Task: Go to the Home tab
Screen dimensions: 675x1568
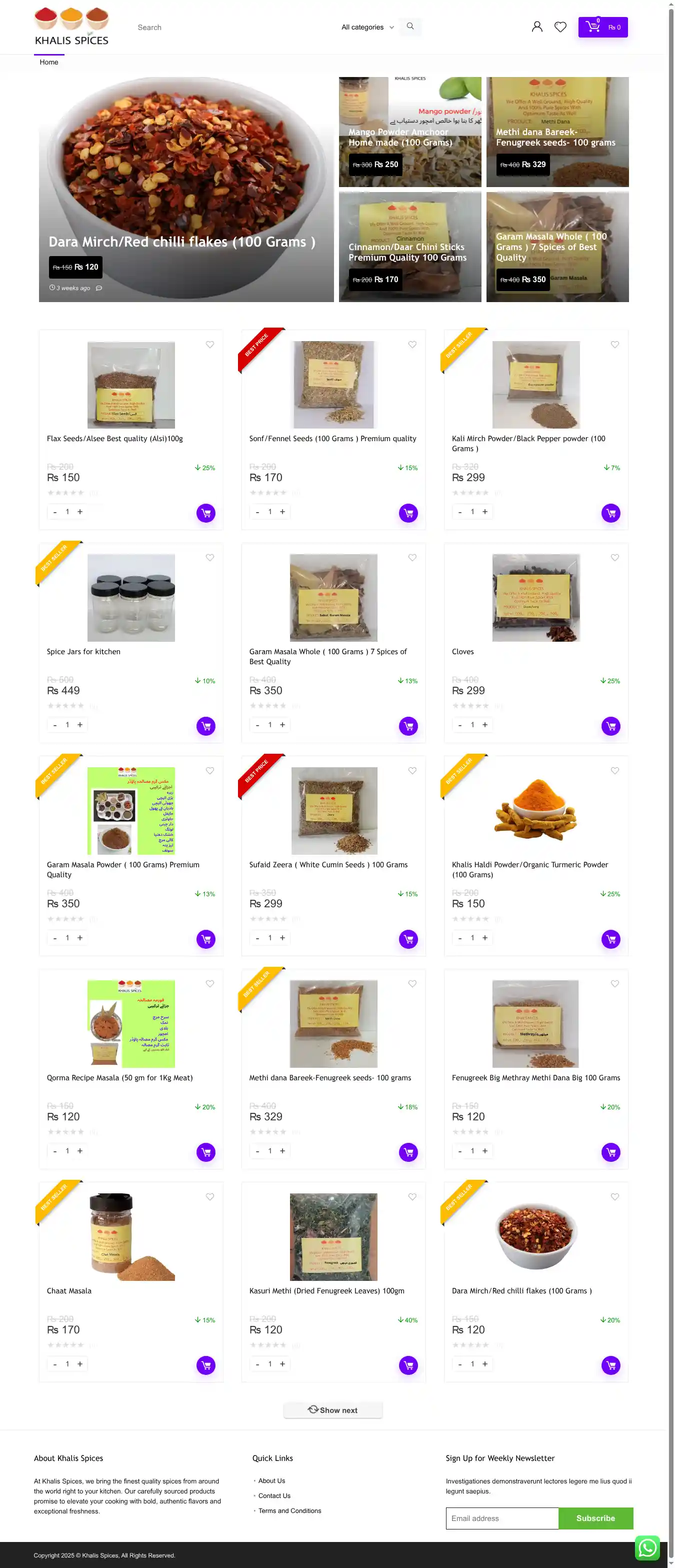Action: pos(48,62)
